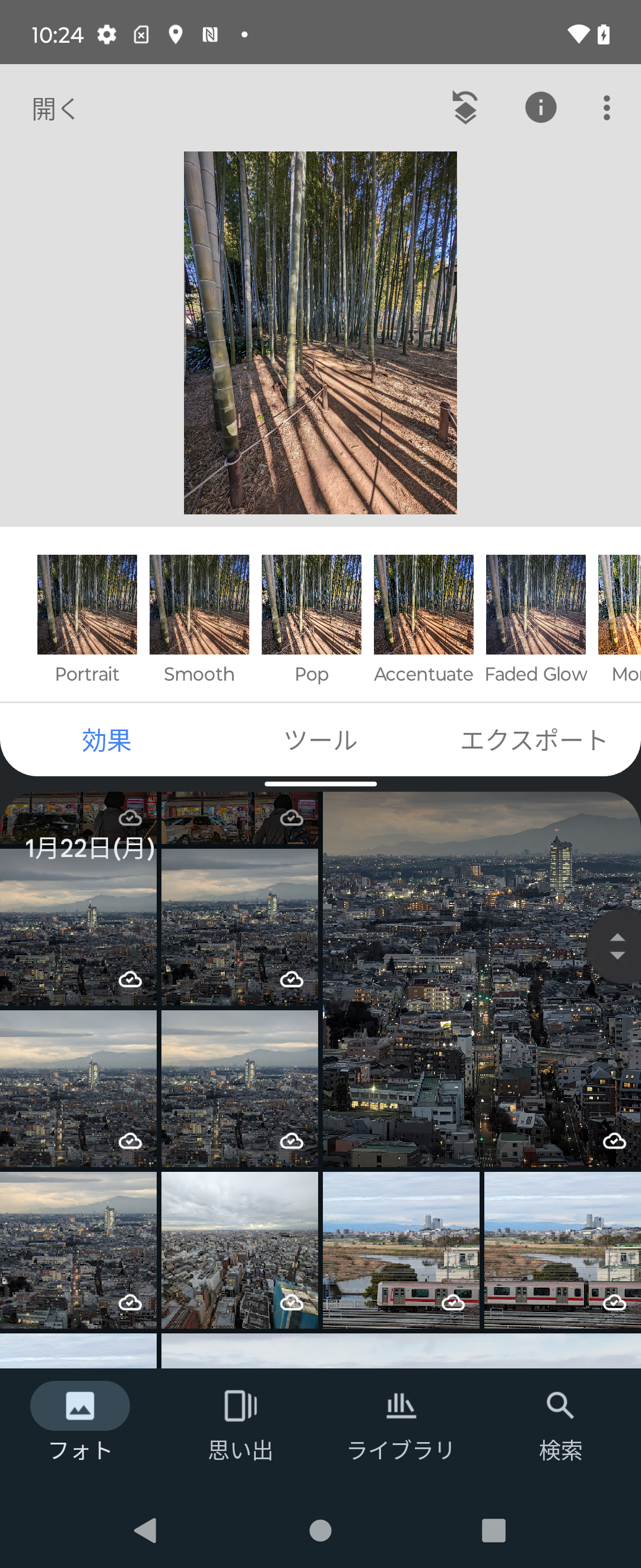Open the edit history layers icon
Screen dimensions: 641x1568
coord(465,108)
